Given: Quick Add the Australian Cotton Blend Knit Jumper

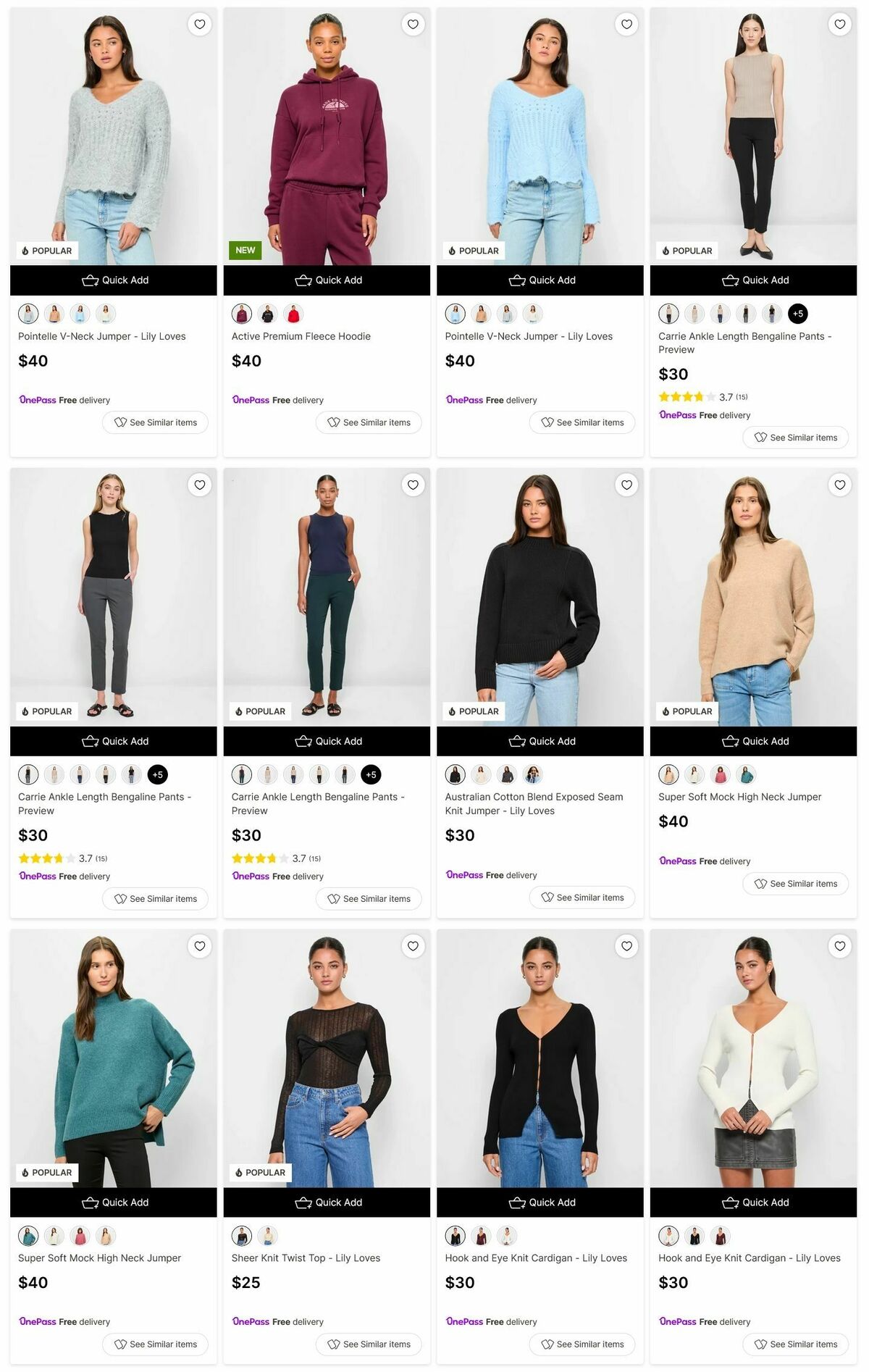Looking at the screenshot, I should (540, 741).
